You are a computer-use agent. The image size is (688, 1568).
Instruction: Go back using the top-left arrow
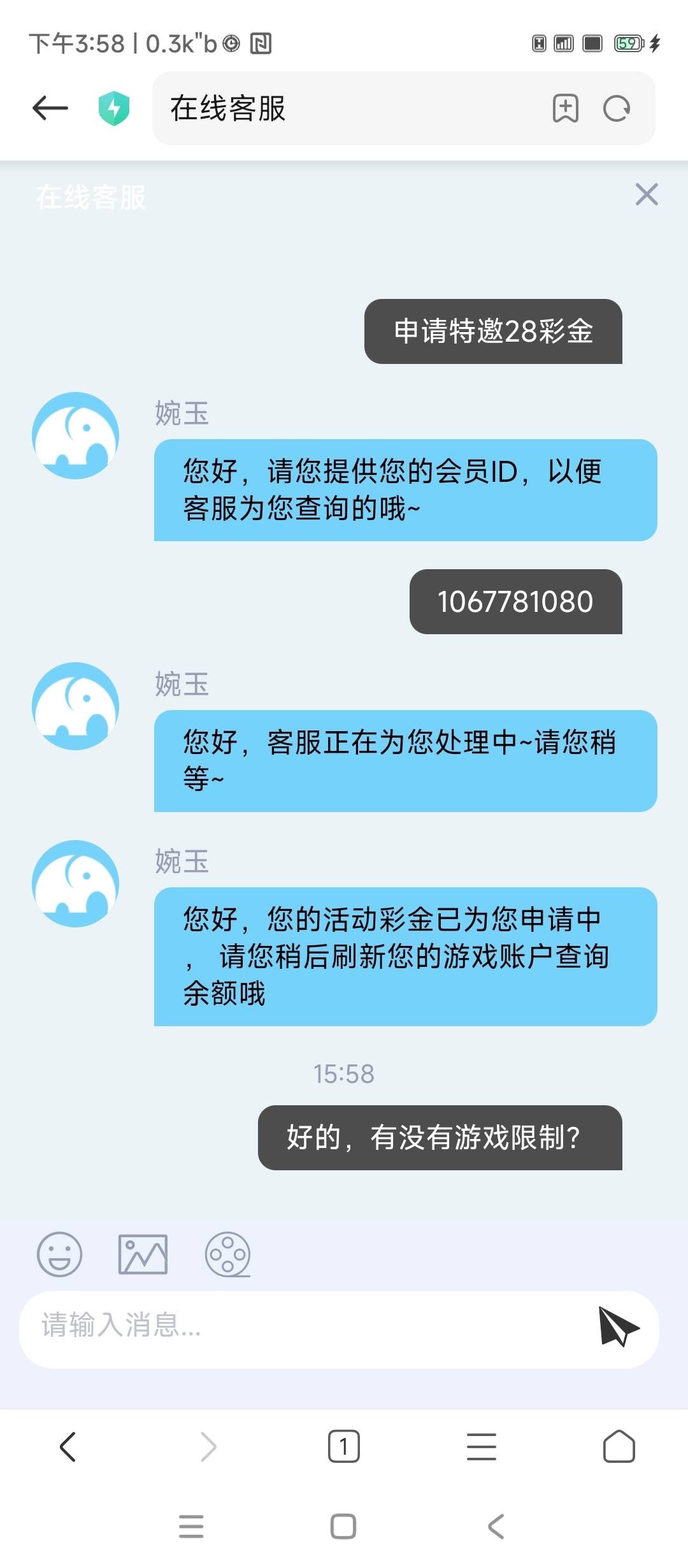(x=50, y=108)
